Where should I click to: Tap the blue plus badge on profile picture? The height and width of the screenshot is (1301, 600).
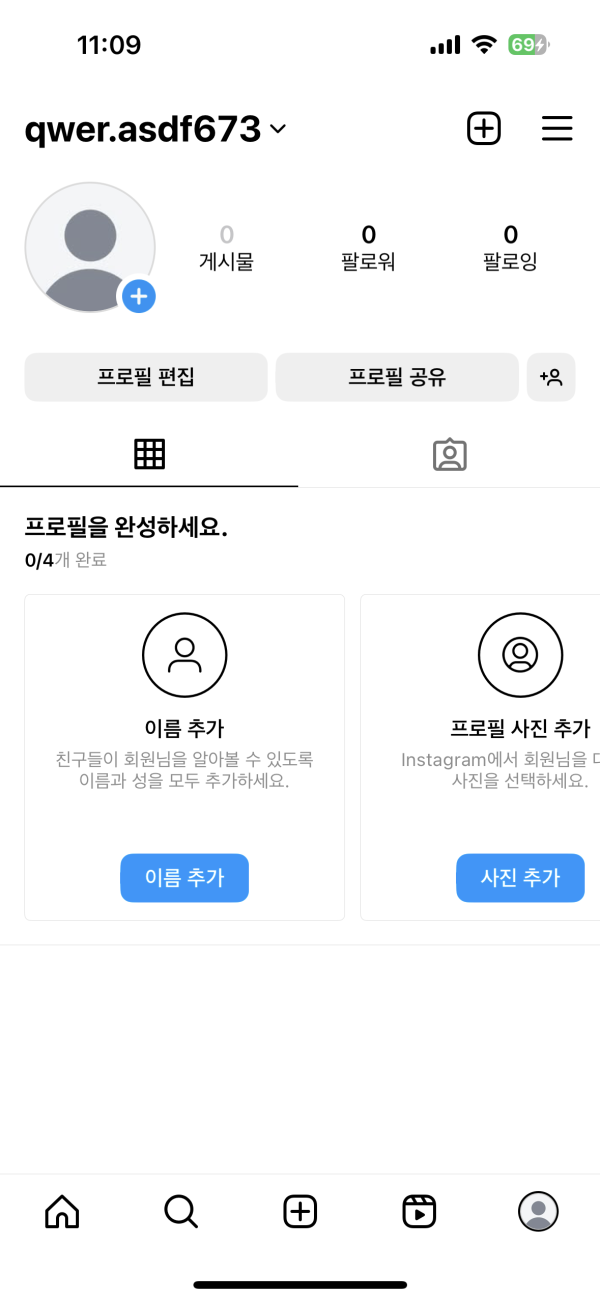click(x=138, y=296)
